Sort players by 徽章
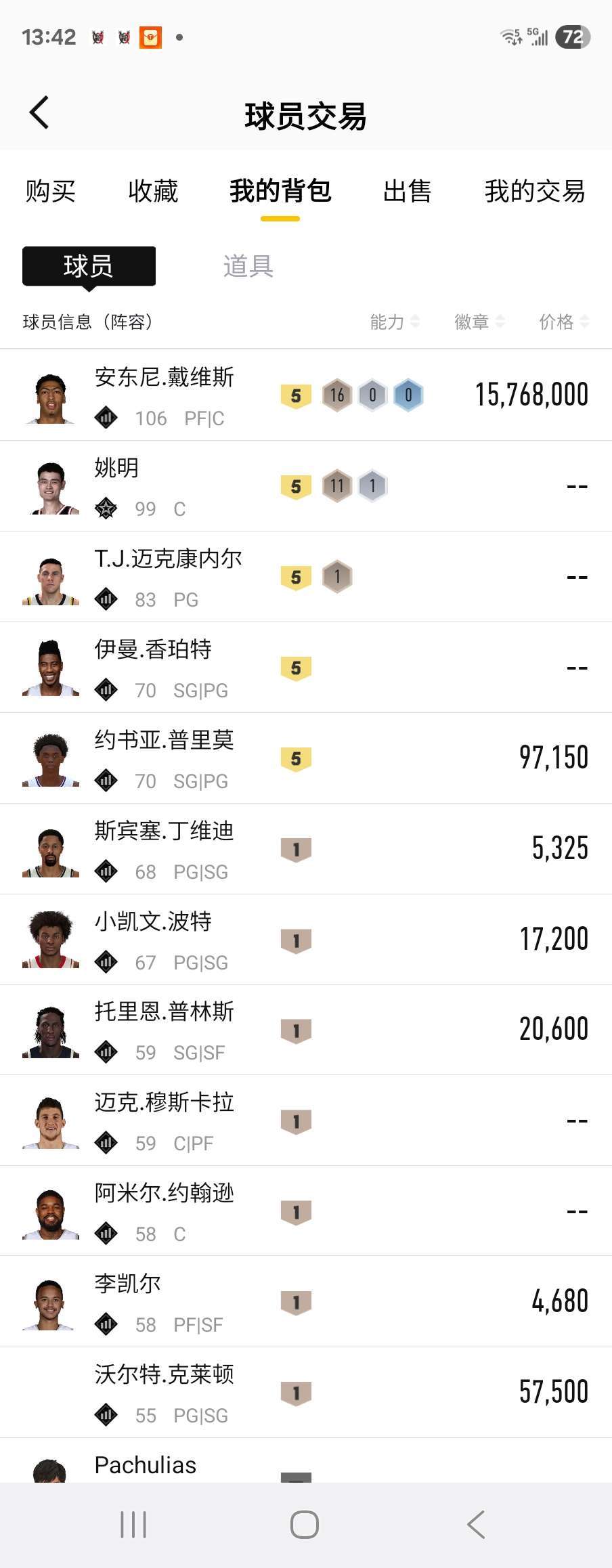This screenshot has width=612, height=1568. (479, 322)
